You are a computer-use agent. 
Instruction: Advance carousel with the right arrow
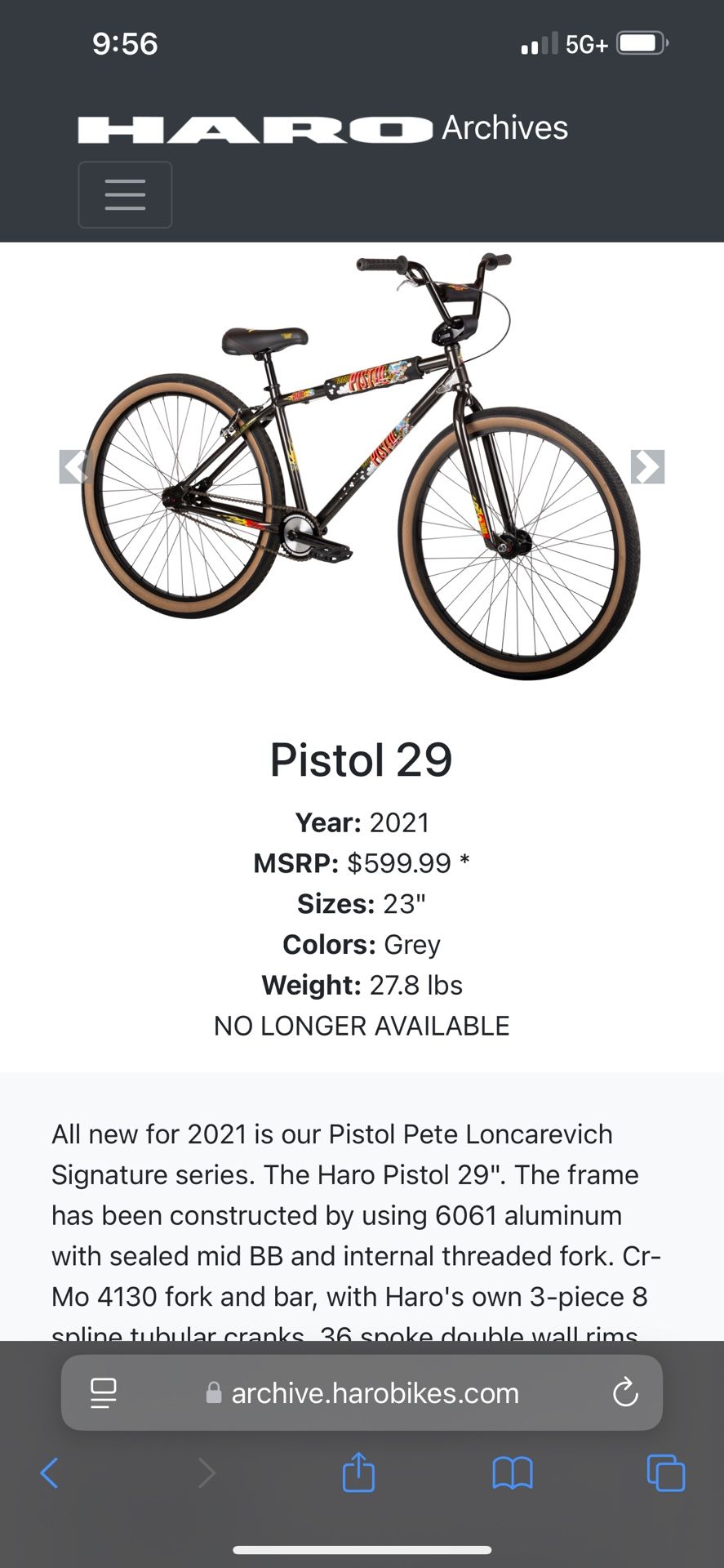point(648,466)
